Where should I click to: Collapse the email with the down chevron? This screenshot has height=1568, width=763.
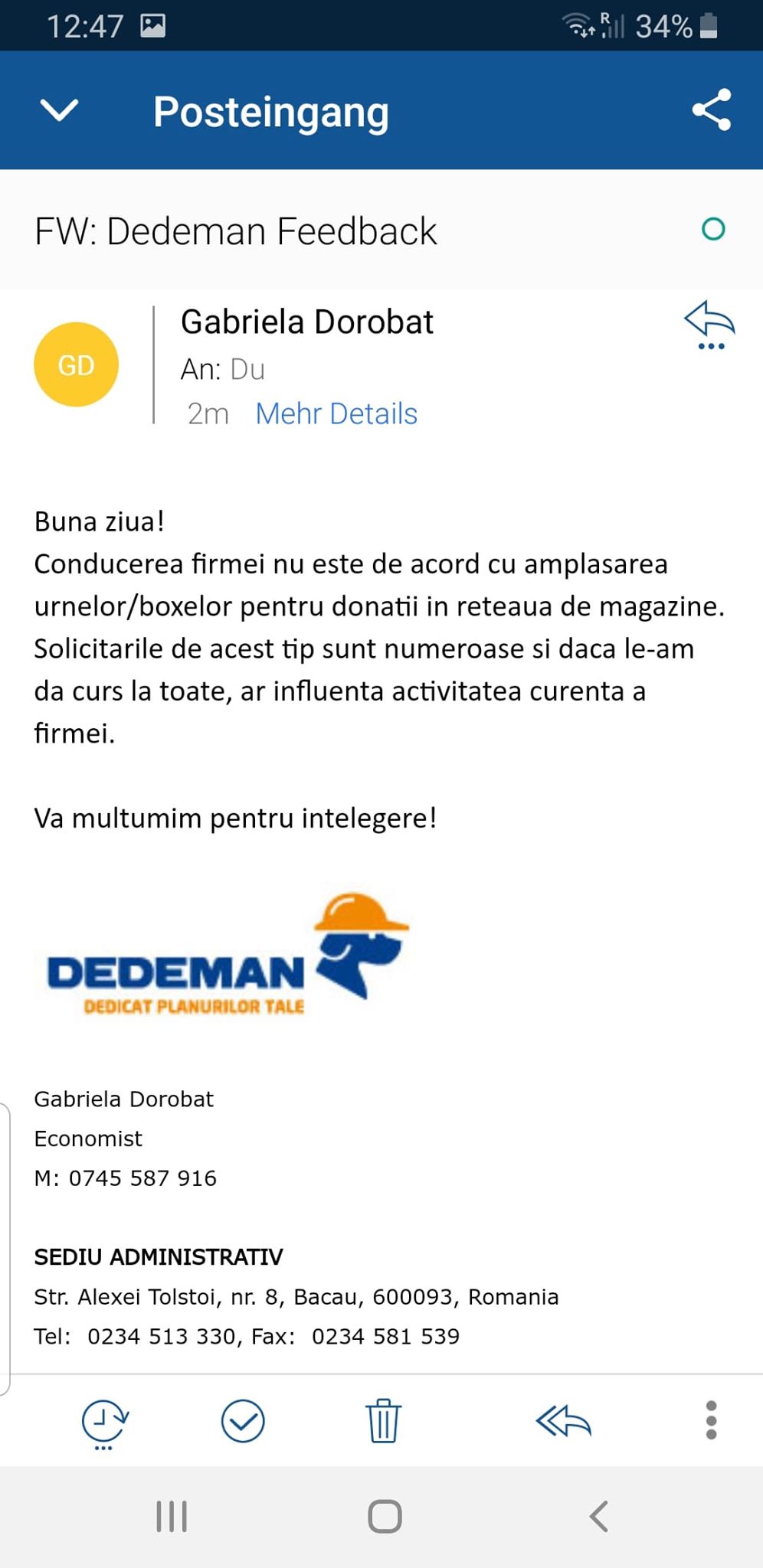(x=59, y=111)
